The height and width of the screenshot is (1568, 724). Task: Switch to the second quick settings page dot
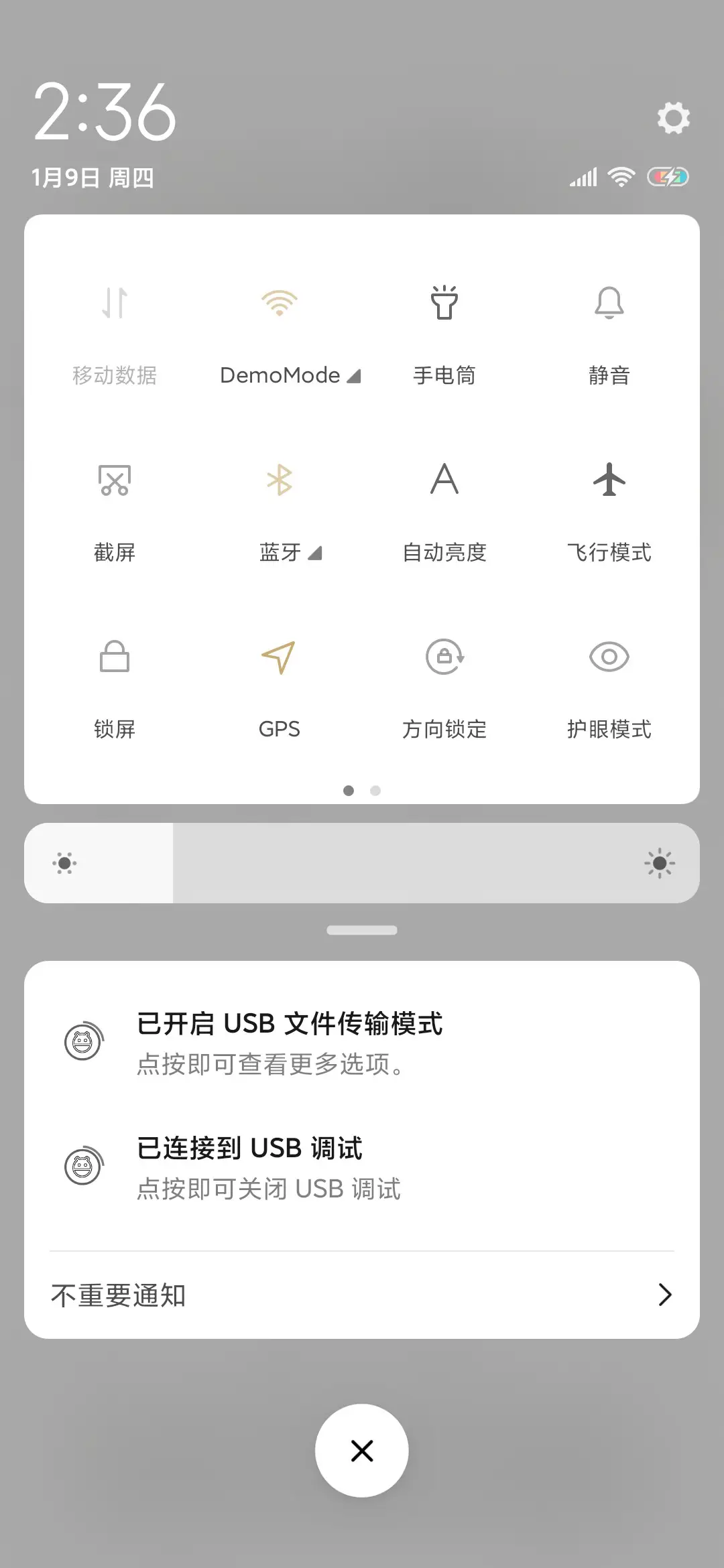coord(375,791)
